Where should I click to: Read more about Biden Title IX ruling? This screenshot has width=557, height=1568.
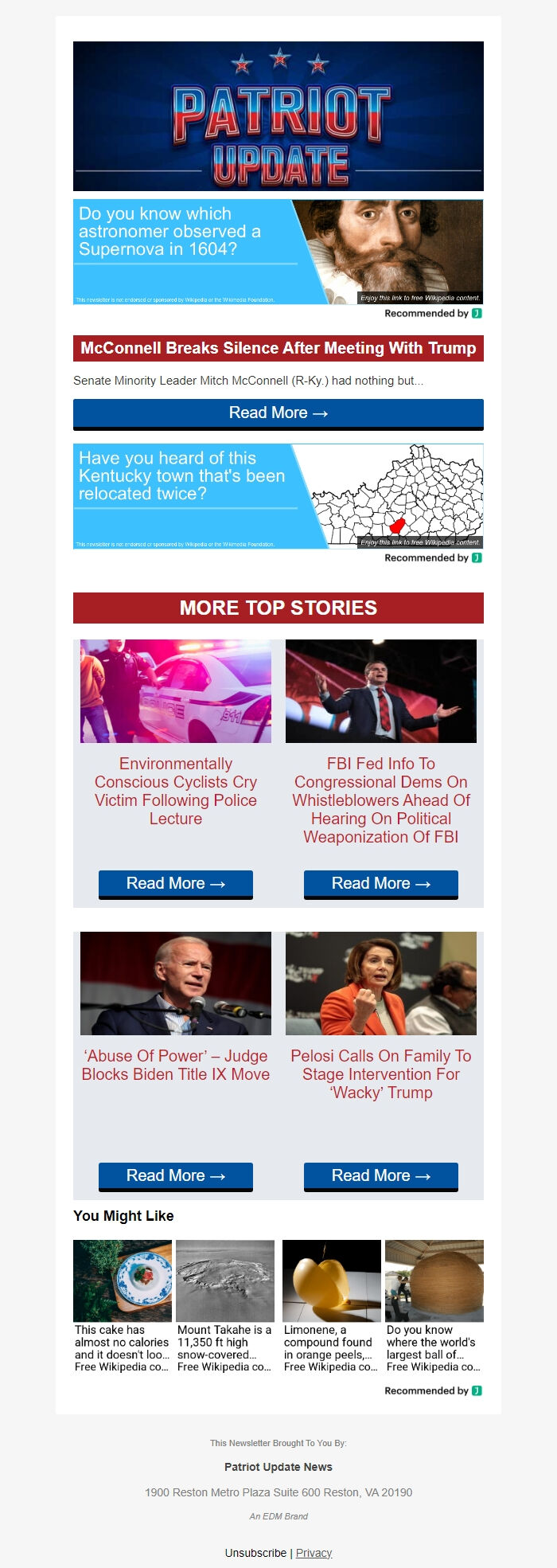click(176, 1175)
